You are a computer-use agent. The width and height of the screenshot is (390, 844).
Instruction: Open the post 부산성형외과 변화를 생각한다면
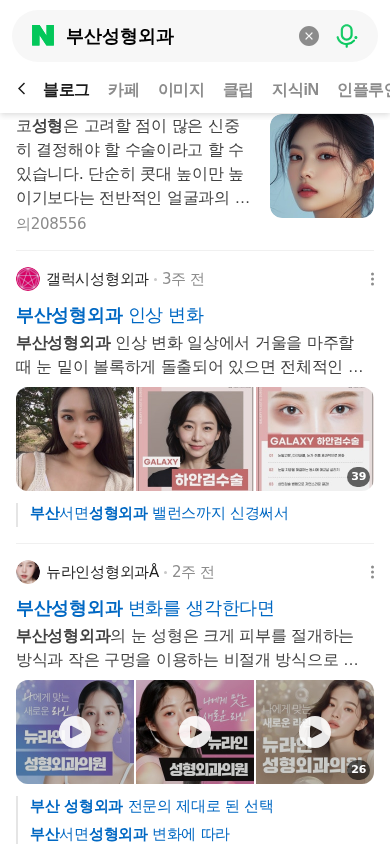point(145,608)
